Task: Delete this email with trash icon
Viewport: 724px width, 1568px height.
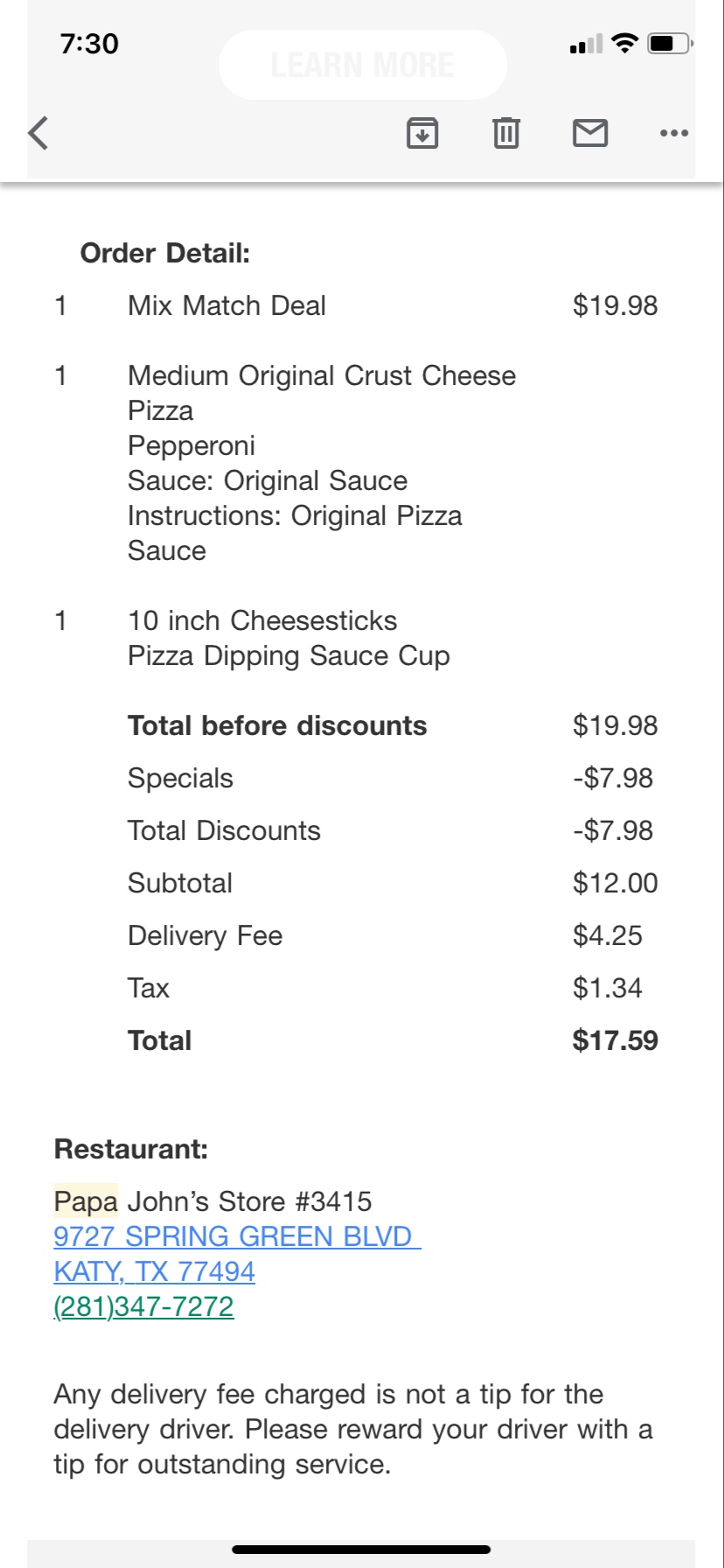Action: [506, 133]
